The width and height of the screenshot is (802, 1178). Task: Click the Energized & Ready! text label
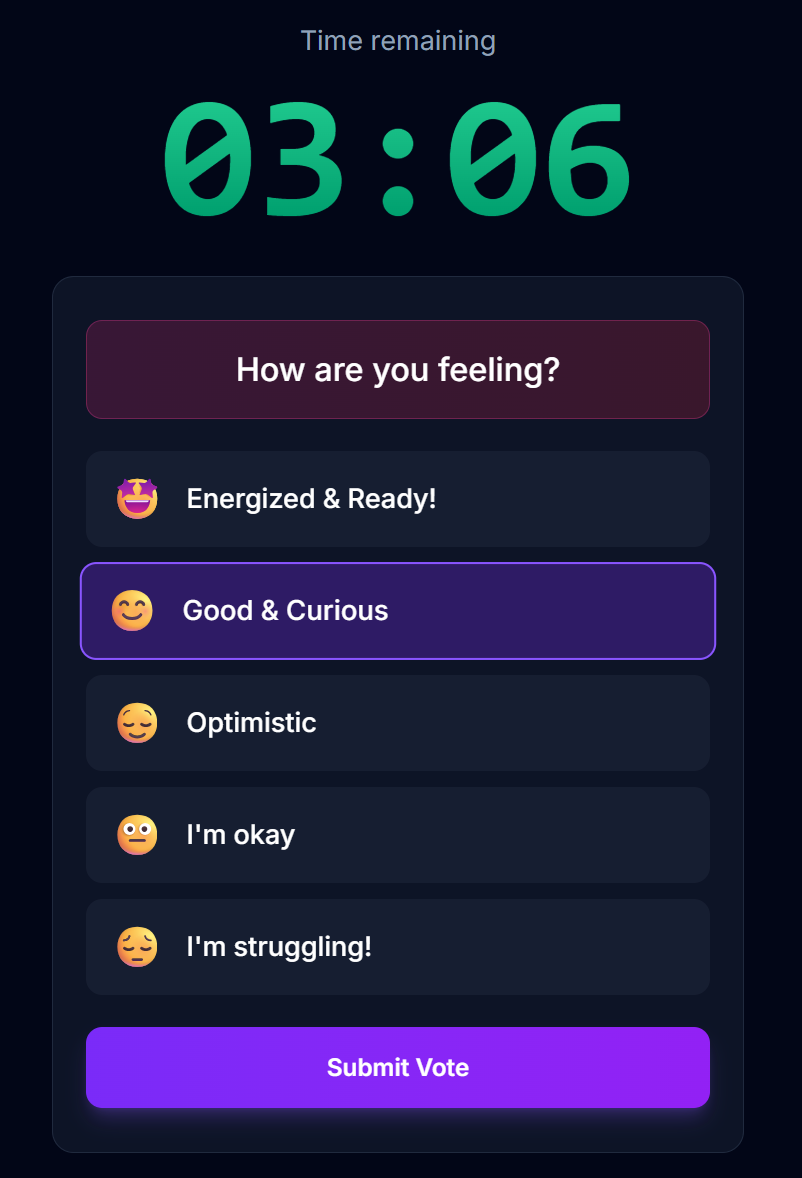point(311,498)
